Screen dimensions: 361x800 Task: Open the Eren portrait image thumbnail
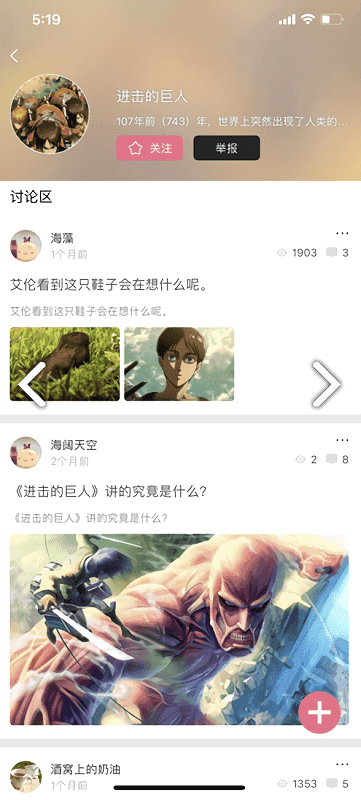(179, 364)
